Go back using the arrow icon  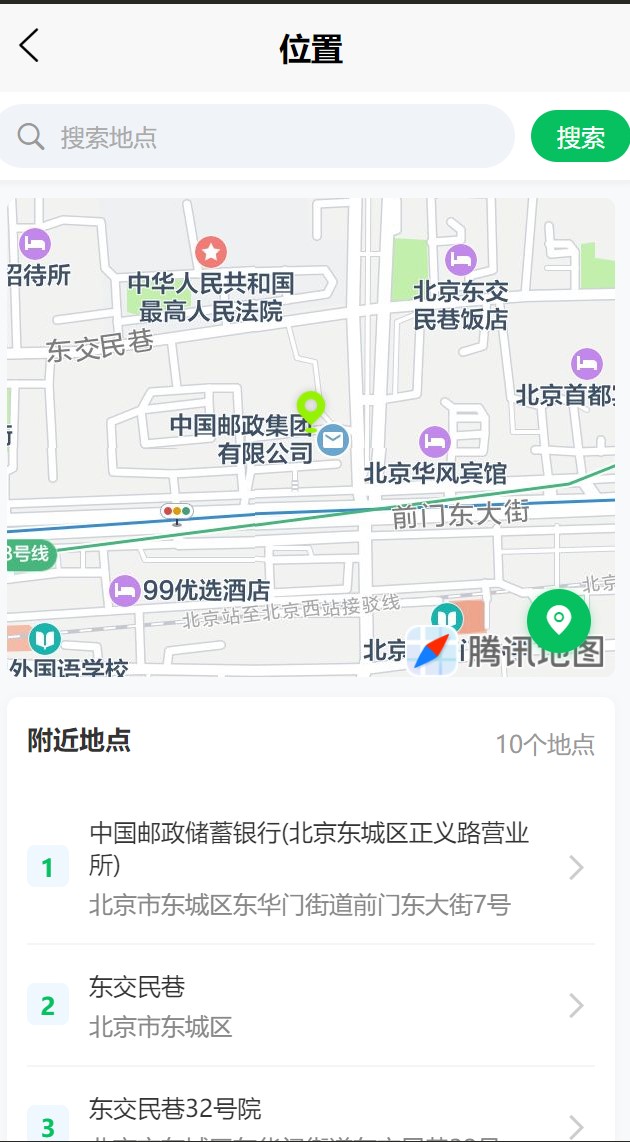(x=29, y=47)
